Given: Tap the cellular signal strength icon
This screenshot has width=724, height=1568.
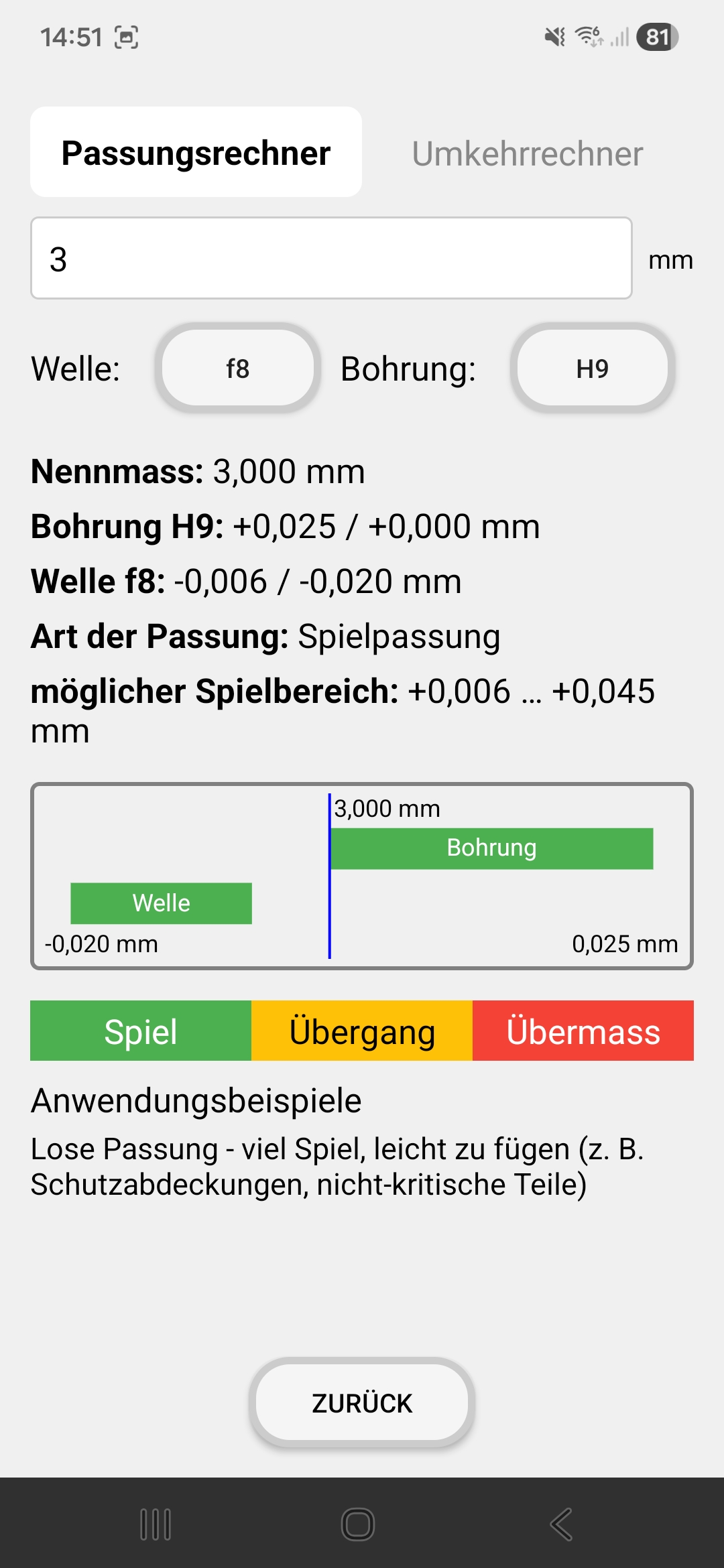Looking at the screenshot, I should click(620, 38).
